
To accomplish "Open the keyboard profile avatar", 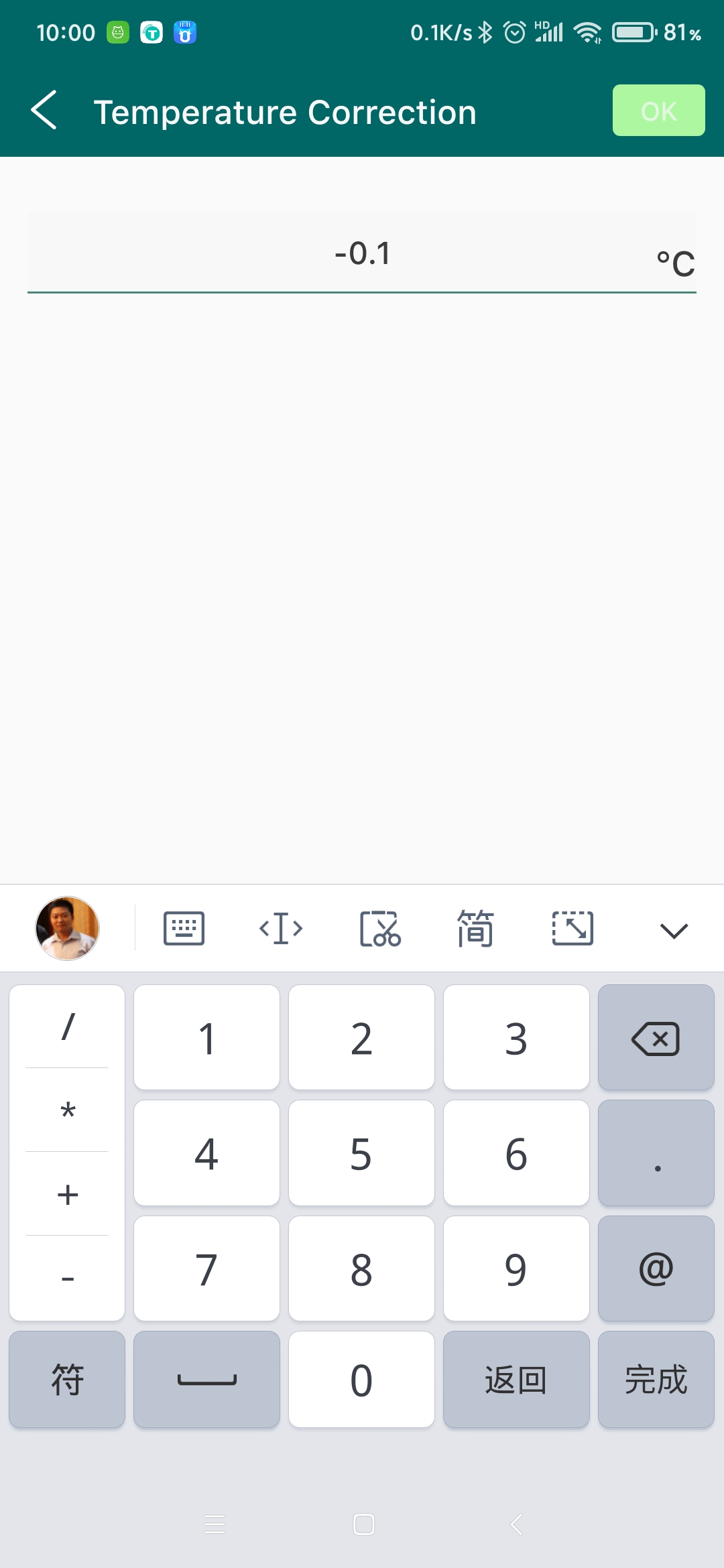I will point(67,929).
